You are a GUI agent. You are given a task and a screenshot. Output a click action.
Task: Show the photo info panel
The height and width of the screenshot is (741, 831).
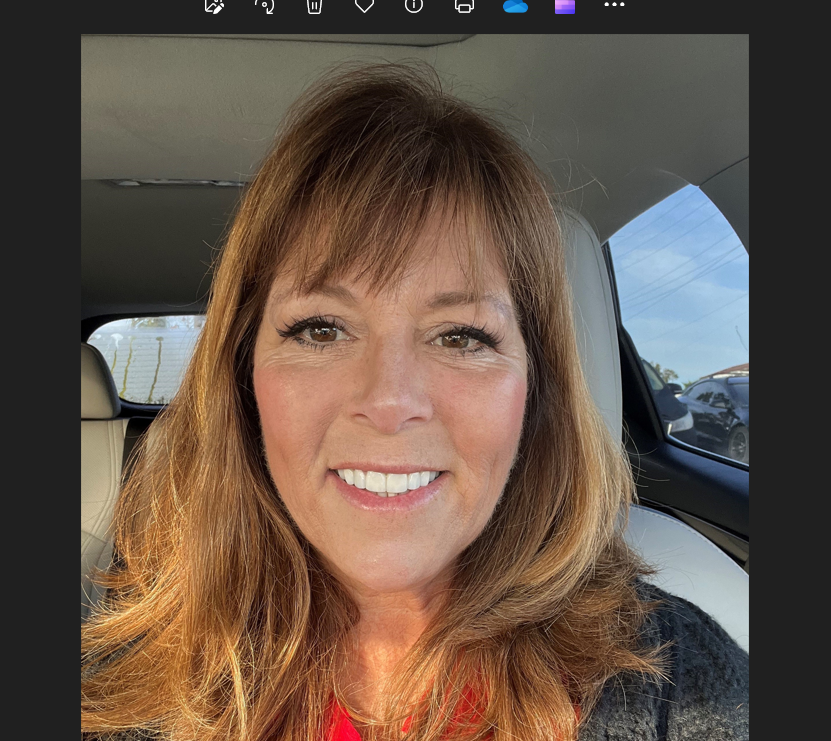414,6
